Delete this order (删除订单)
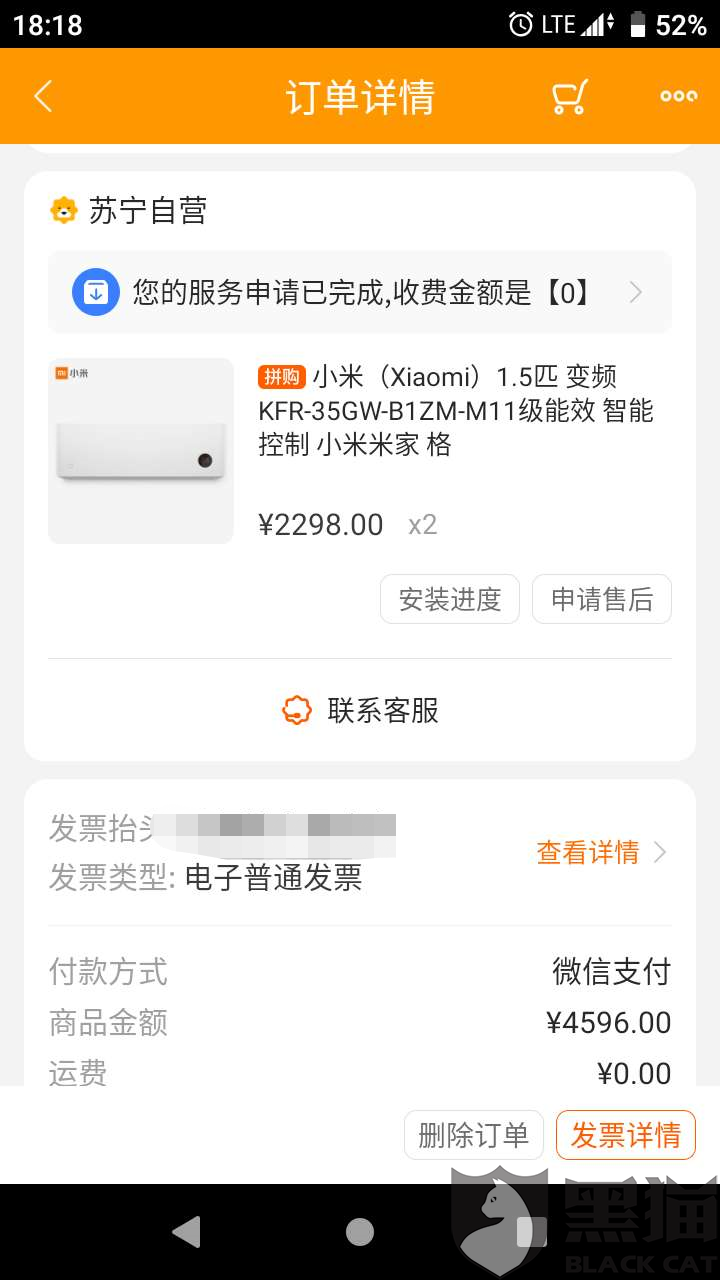The width and height of the screenshot is (720, 1280). click(474, 1135)
